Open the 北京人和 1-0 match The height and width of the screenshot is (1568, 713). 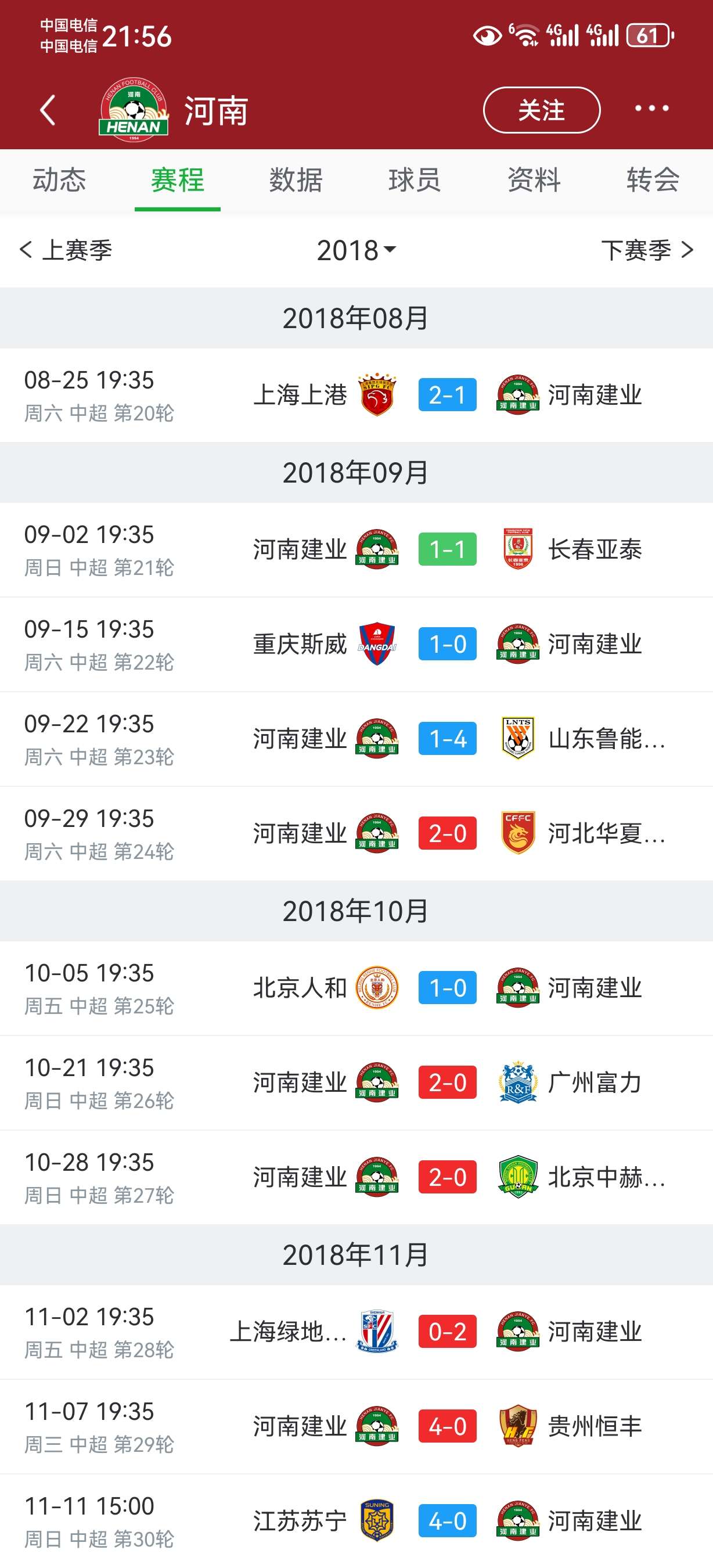356,988
